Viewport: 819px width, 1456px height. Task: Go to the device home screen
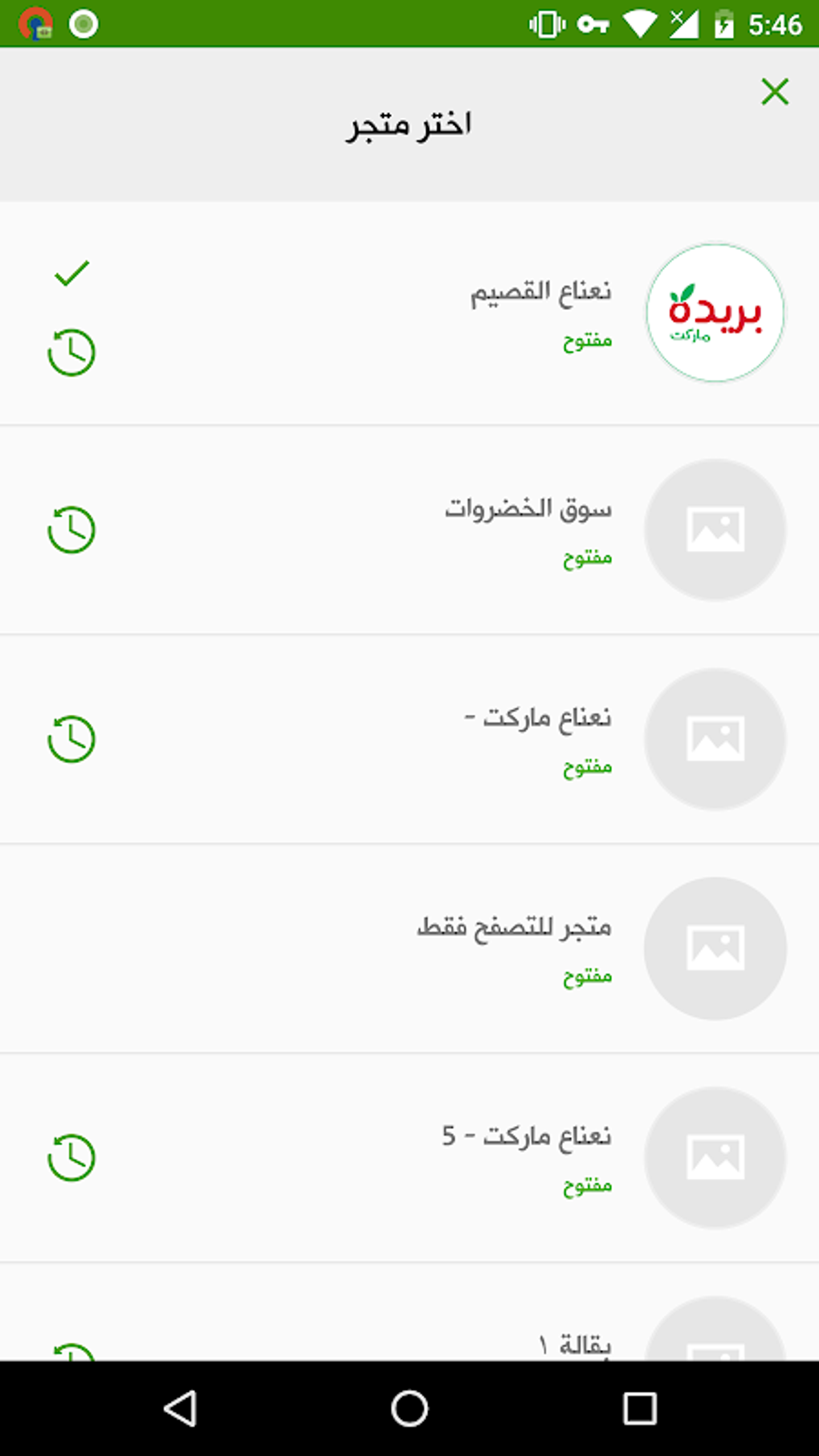tap(409, 1408)
